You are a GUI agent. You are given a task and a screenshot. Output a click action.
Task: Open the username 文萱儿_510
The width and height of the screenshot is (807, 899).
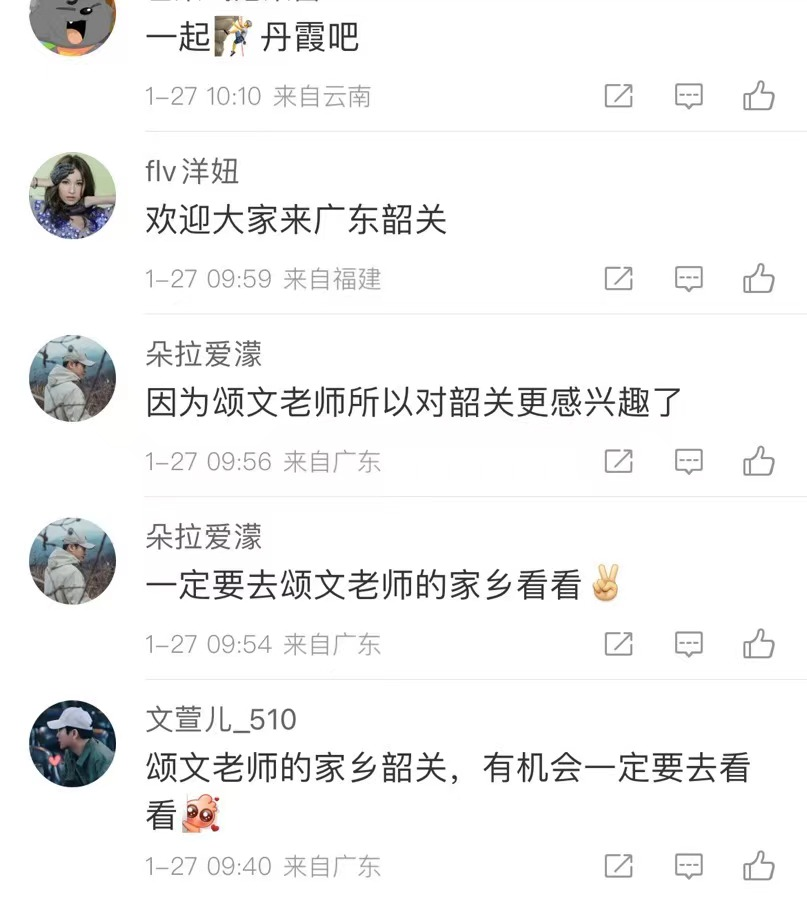pyautogui.click(x=221, y=719)
